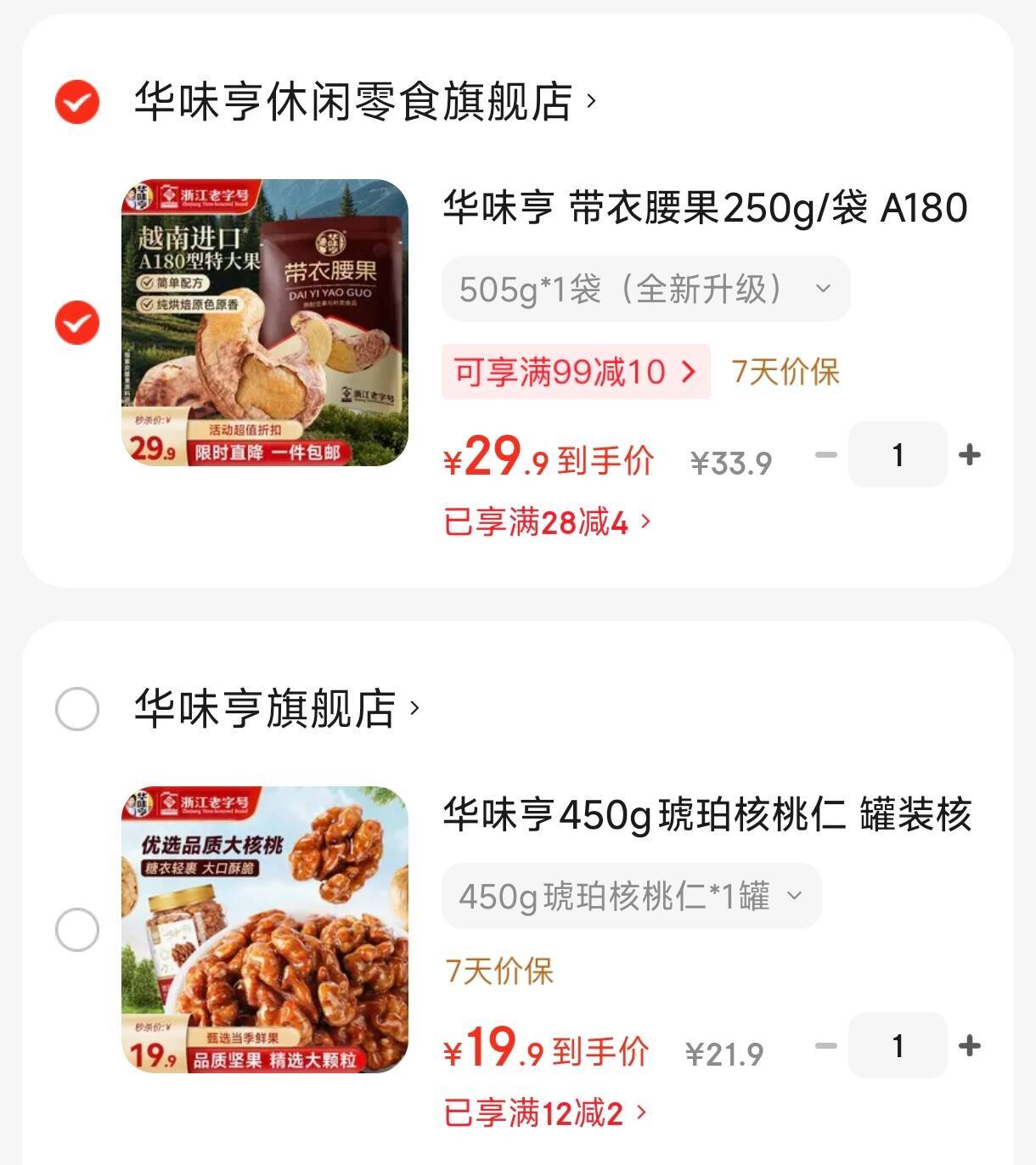Open 已享满12减2 discount details
Viewport: 1036px width, 1165px height.
[x=545, y=1112]
